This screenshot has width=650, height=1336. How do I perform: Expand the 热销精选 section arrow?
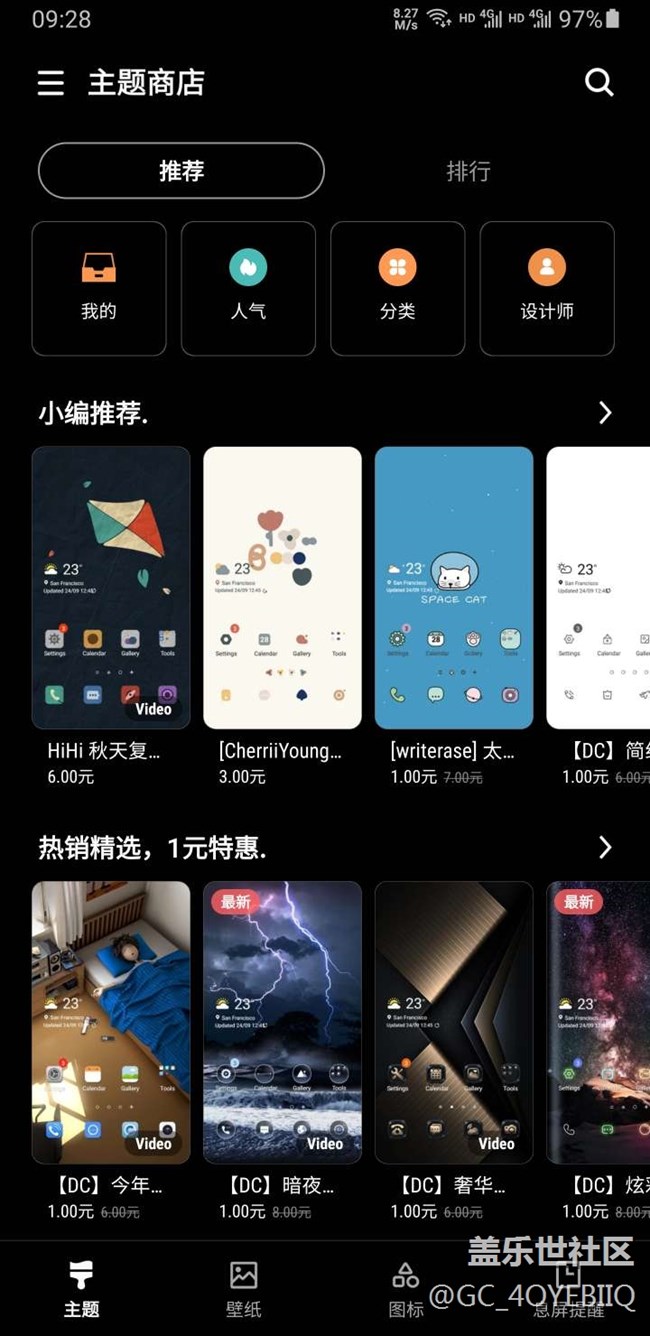click(604, 848)
